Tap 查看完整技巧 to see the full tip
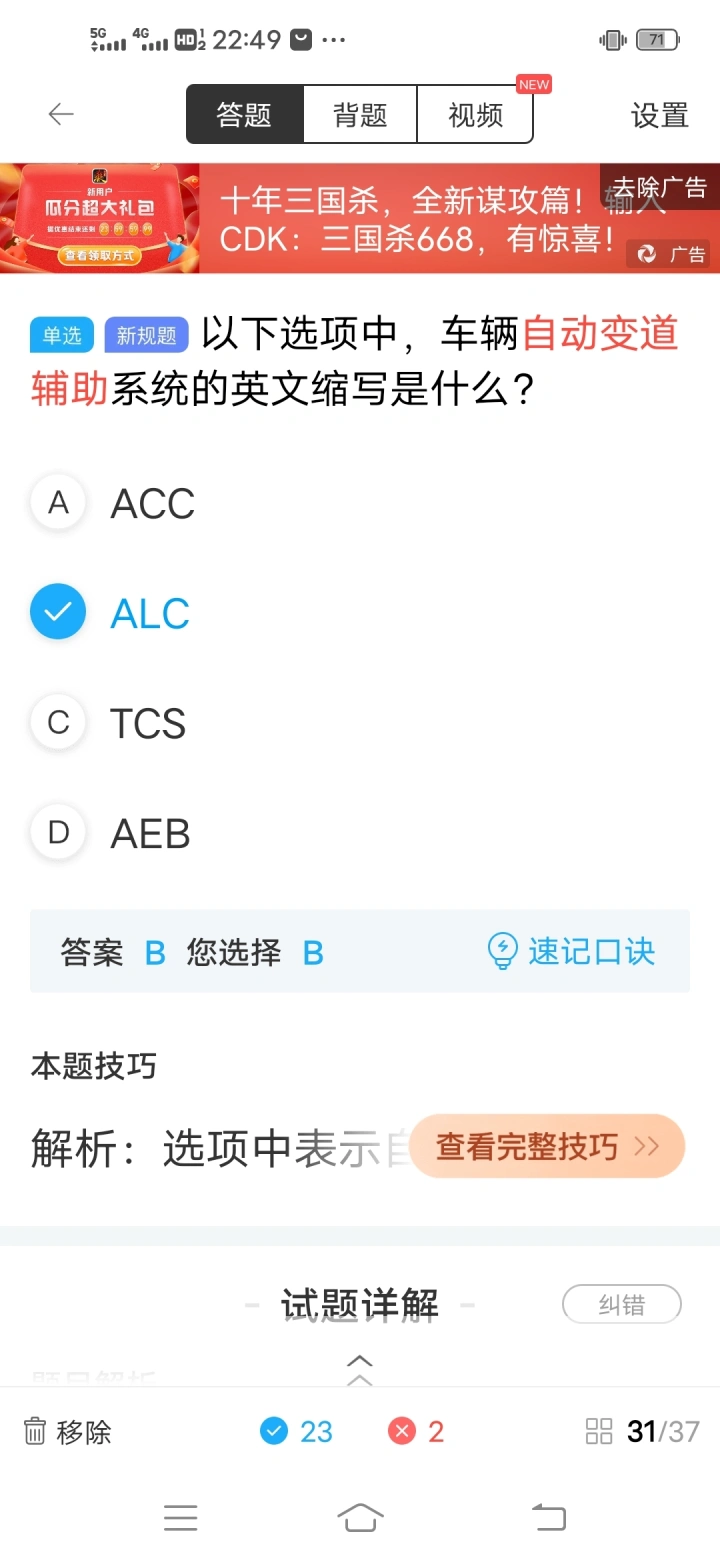 [x=547, y=1146]
